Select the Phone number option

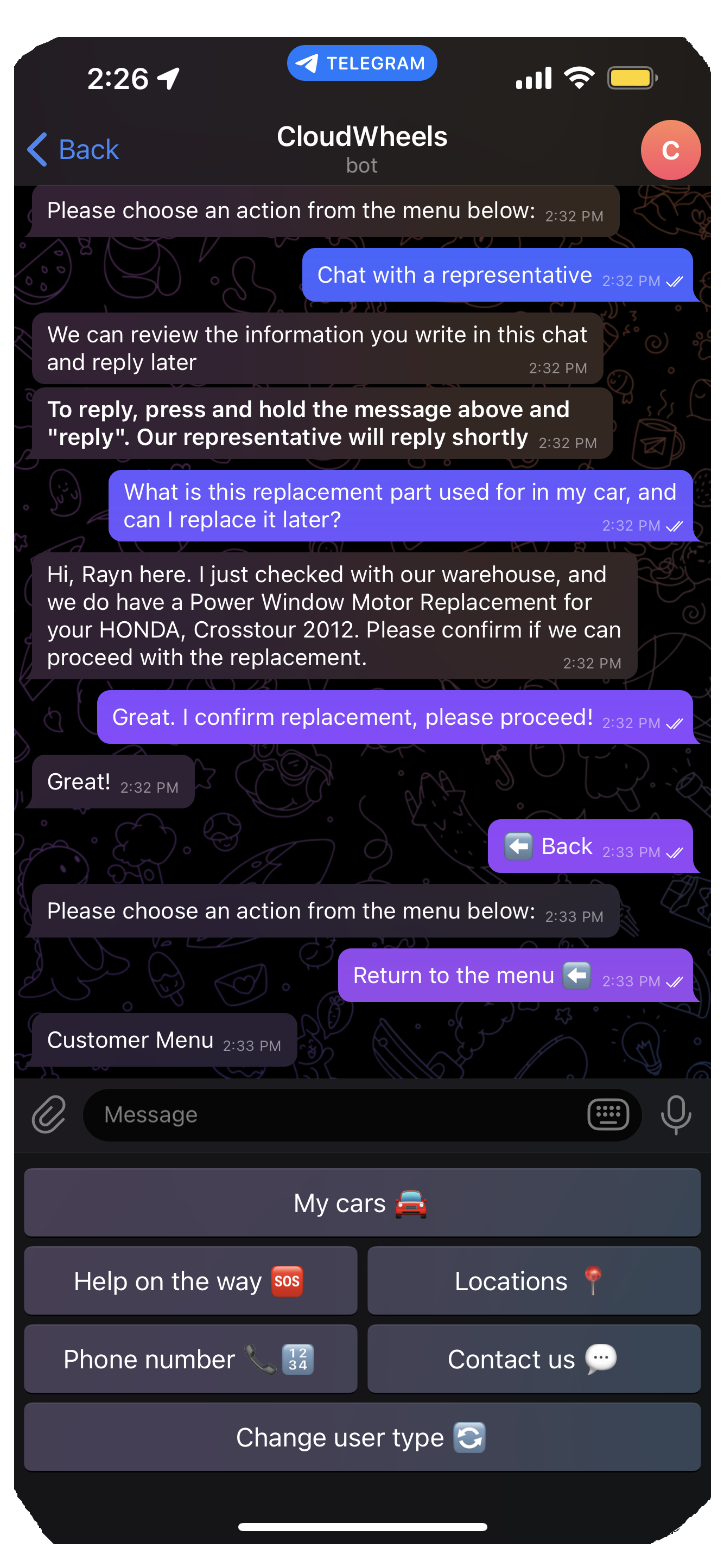click(190, 1359)
